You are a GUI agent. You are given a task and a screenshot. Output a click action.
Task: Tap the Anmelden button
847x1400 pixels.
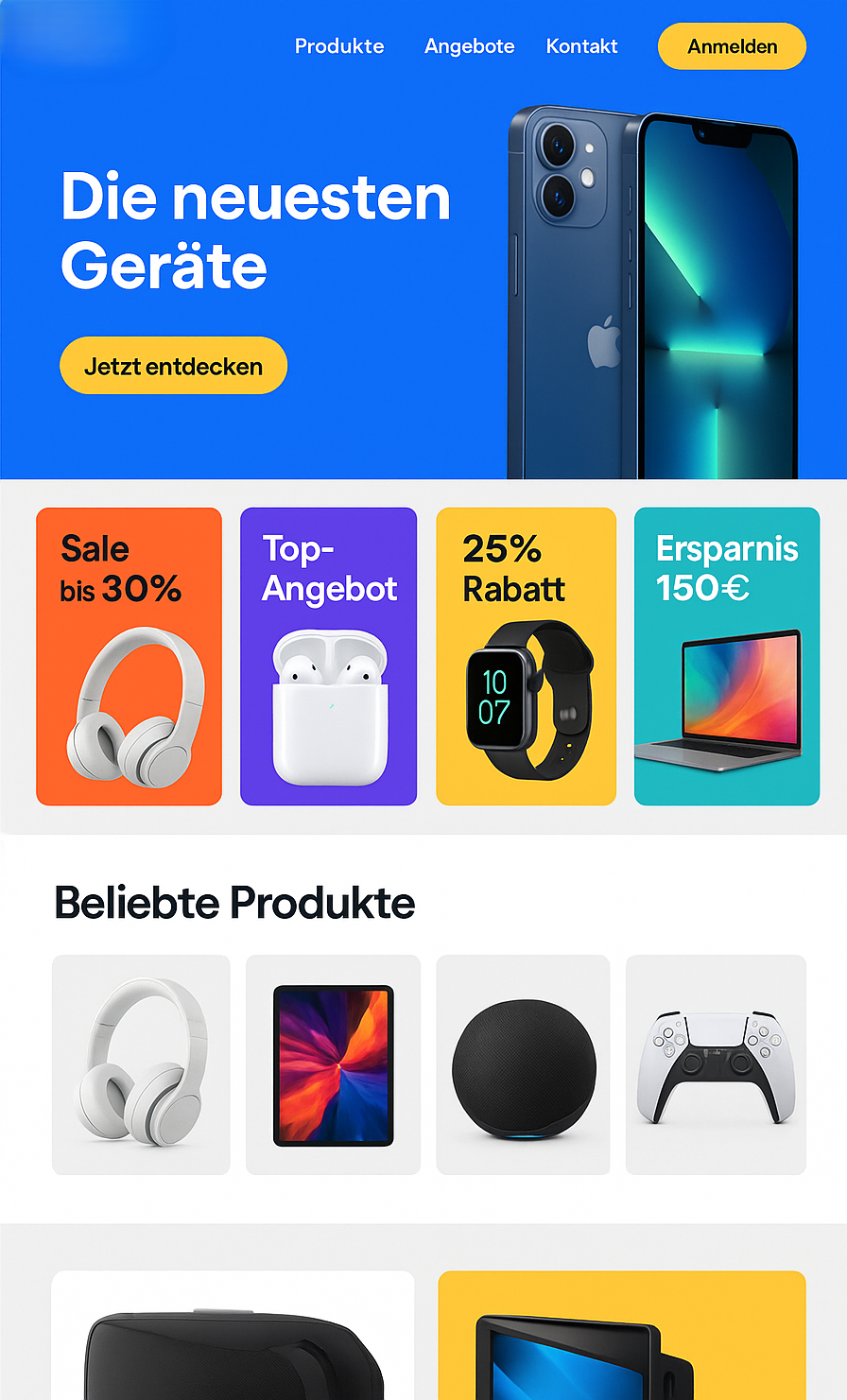tap(732, 46)
